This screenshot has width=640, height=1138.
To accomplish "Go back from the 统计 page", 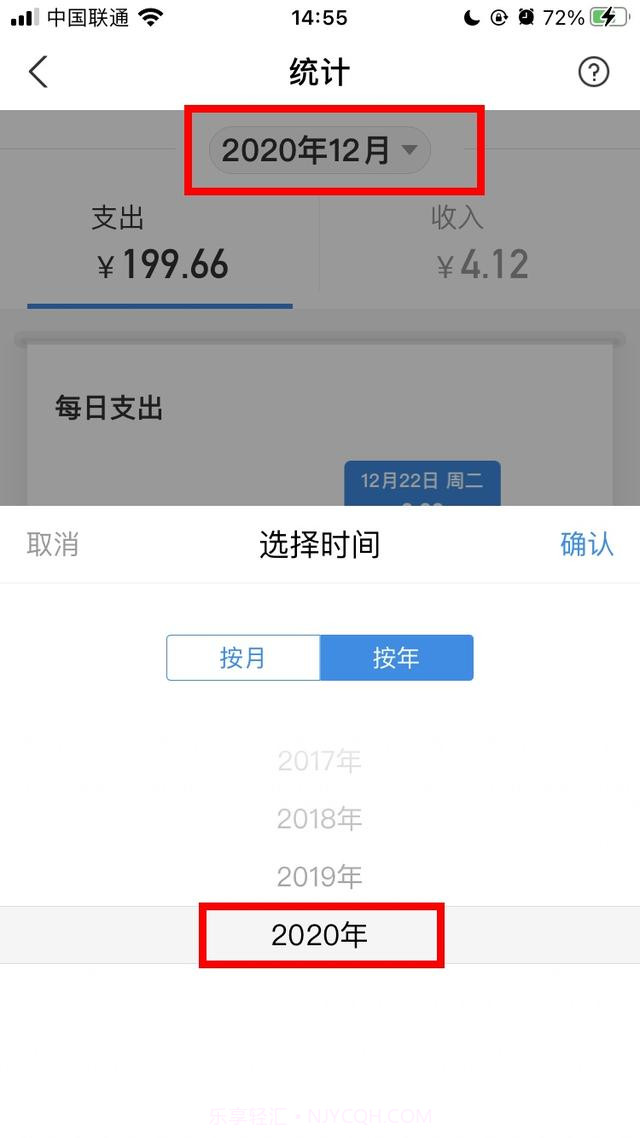I will coord(38,72).
